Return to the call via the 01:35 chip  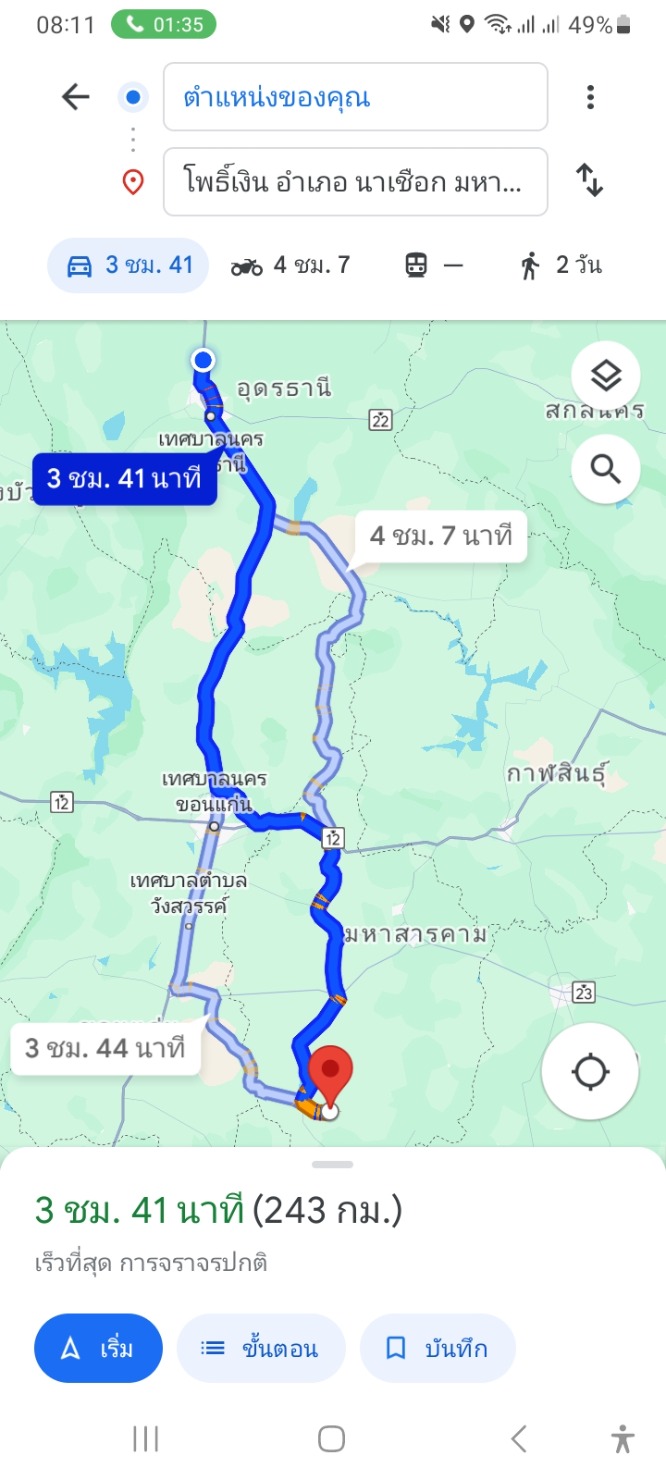[163, 25]
